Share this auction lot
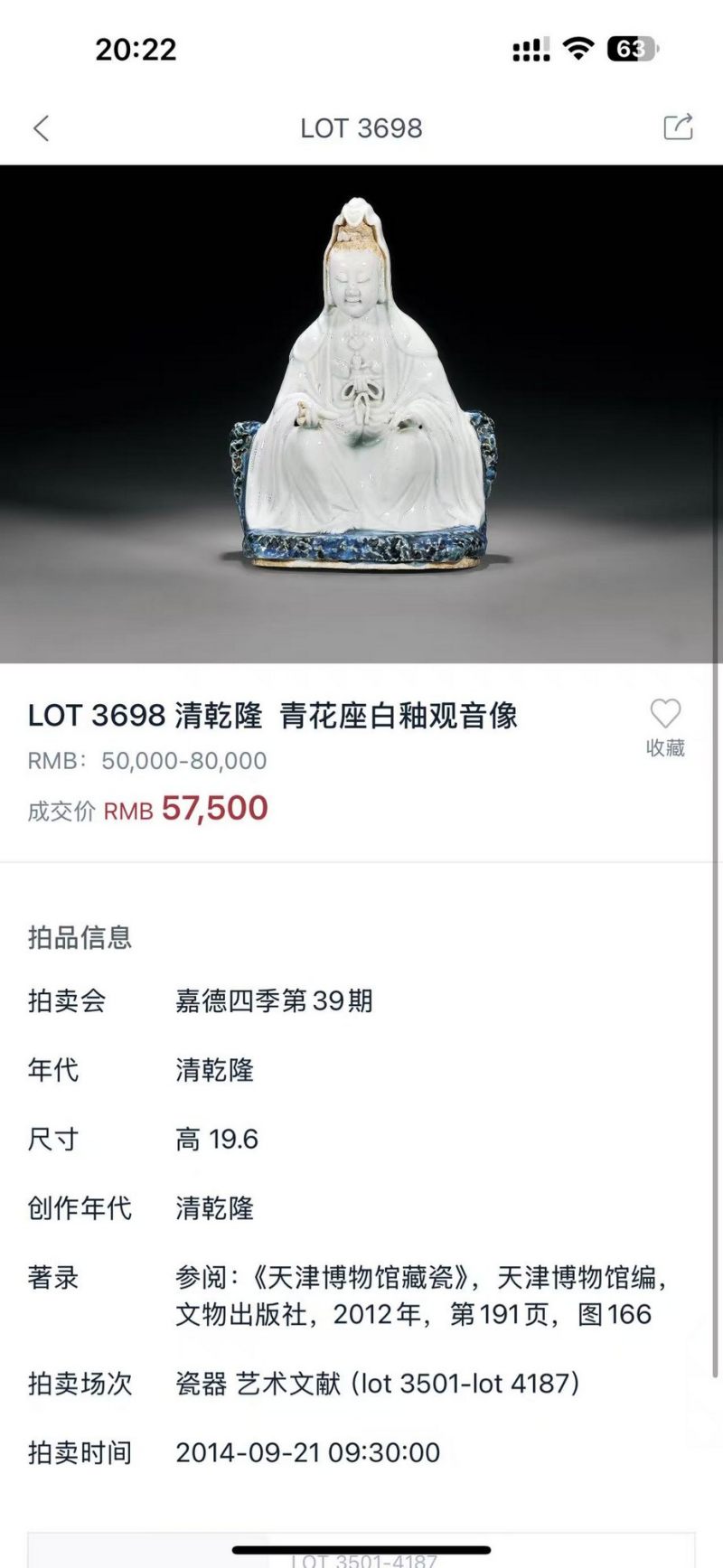 pyautogui.click(x=678, y=127)
